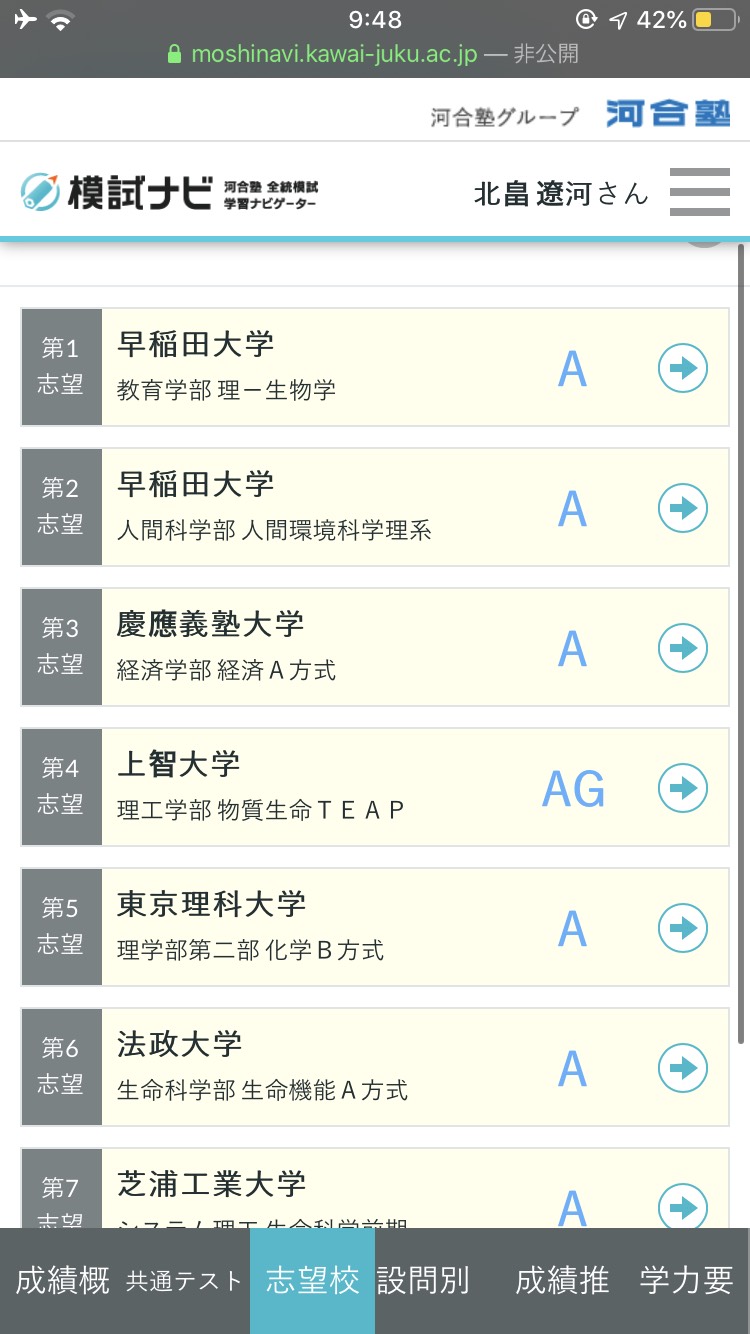Tap the Safari address bar URL
Image resolution: width=750 pixels, height=1334 pixels.
point(334,53)
